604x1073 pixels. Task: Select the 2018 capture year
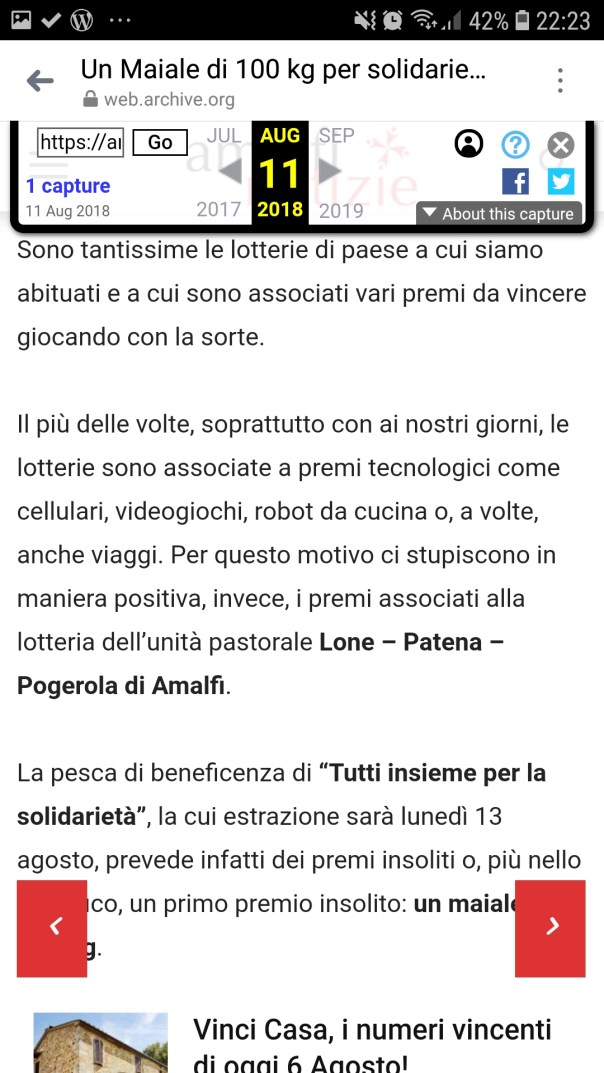click(x=280, y=209)
